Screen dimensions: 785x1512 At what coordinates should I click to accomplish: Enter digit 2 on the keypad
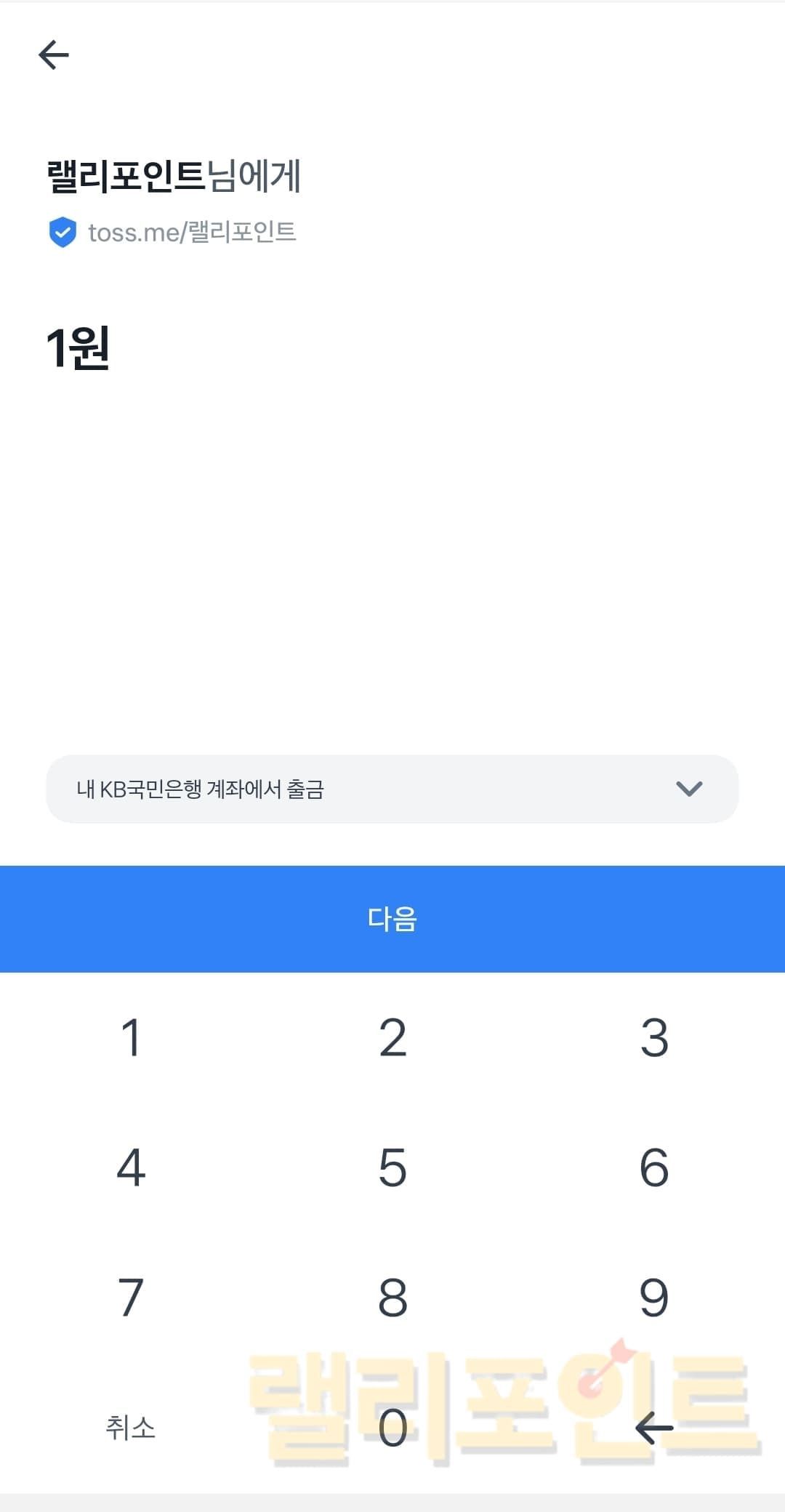coord(392,1037)
